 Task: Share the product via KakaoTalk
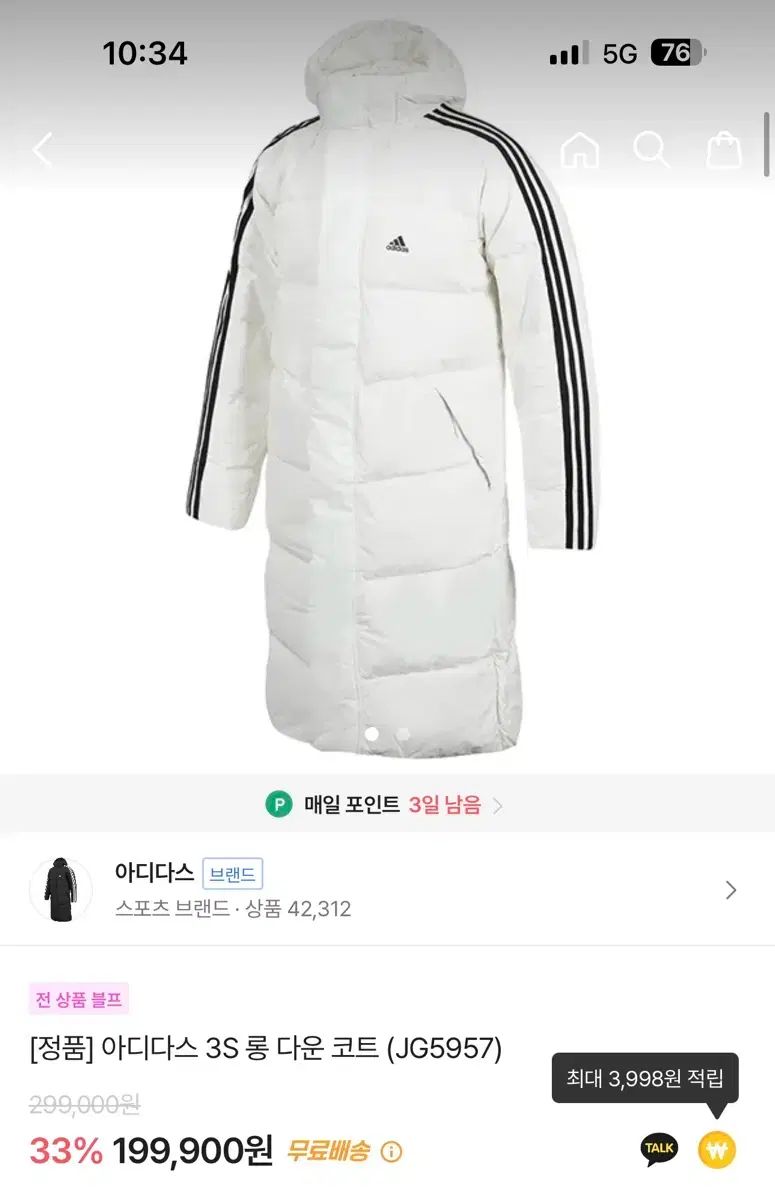click(659, 1149)
